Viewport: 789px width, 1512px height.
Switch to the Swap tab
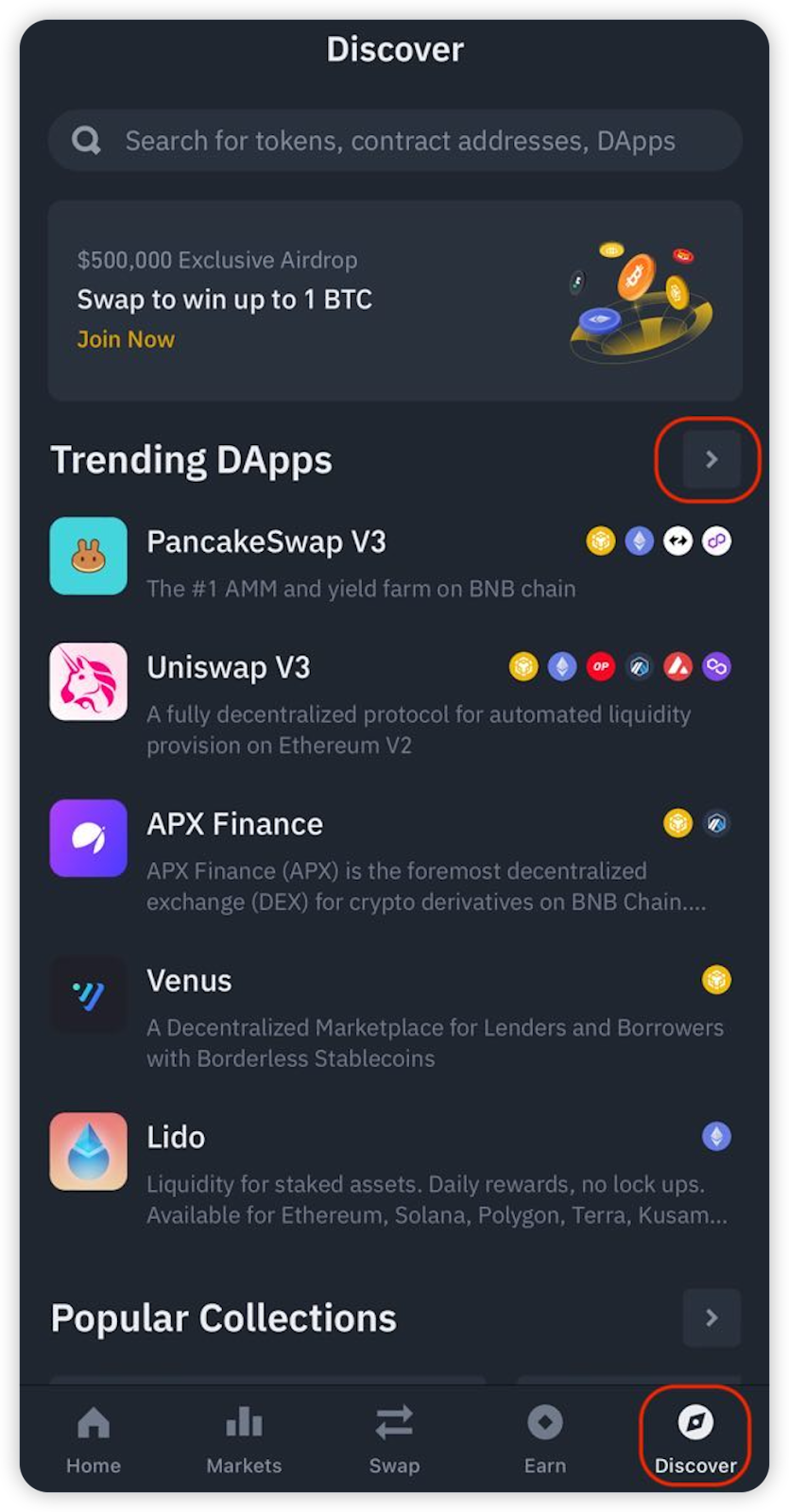click(x=394, y=1438)
